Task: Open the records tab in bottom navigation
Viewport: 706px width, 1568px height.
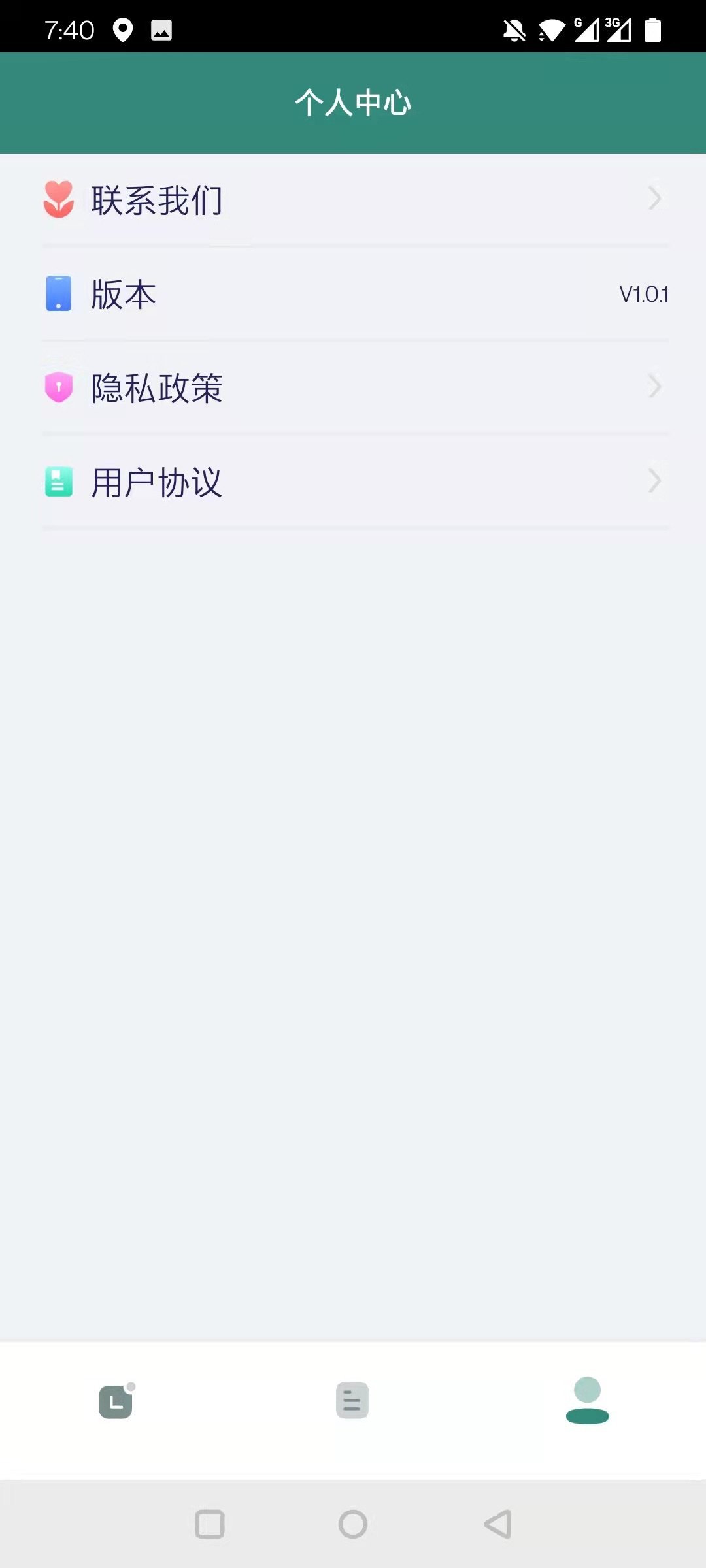Action: click(x=353, y=1400)
